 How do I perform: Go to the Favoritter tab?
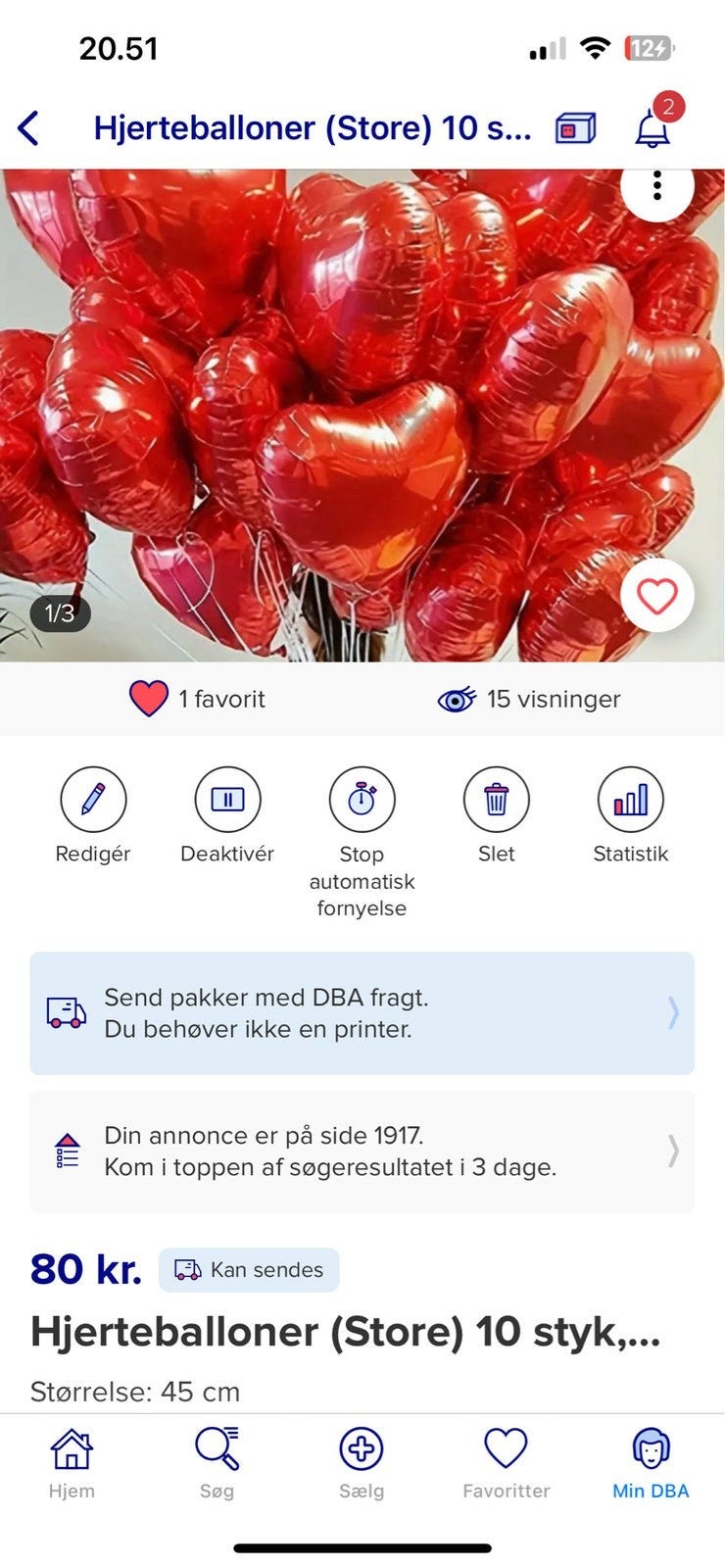506,1463
